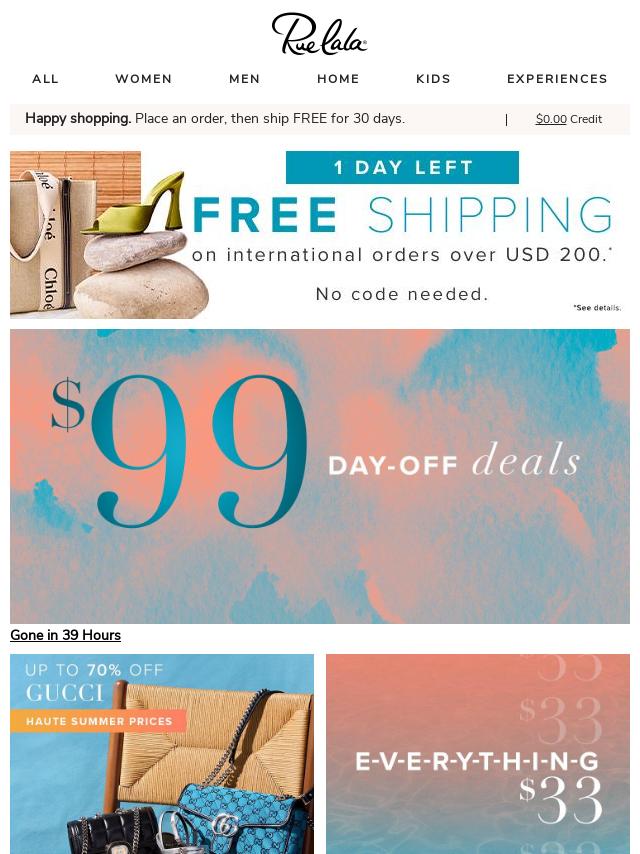Open the Rue La La logo link

coord(319,34)
